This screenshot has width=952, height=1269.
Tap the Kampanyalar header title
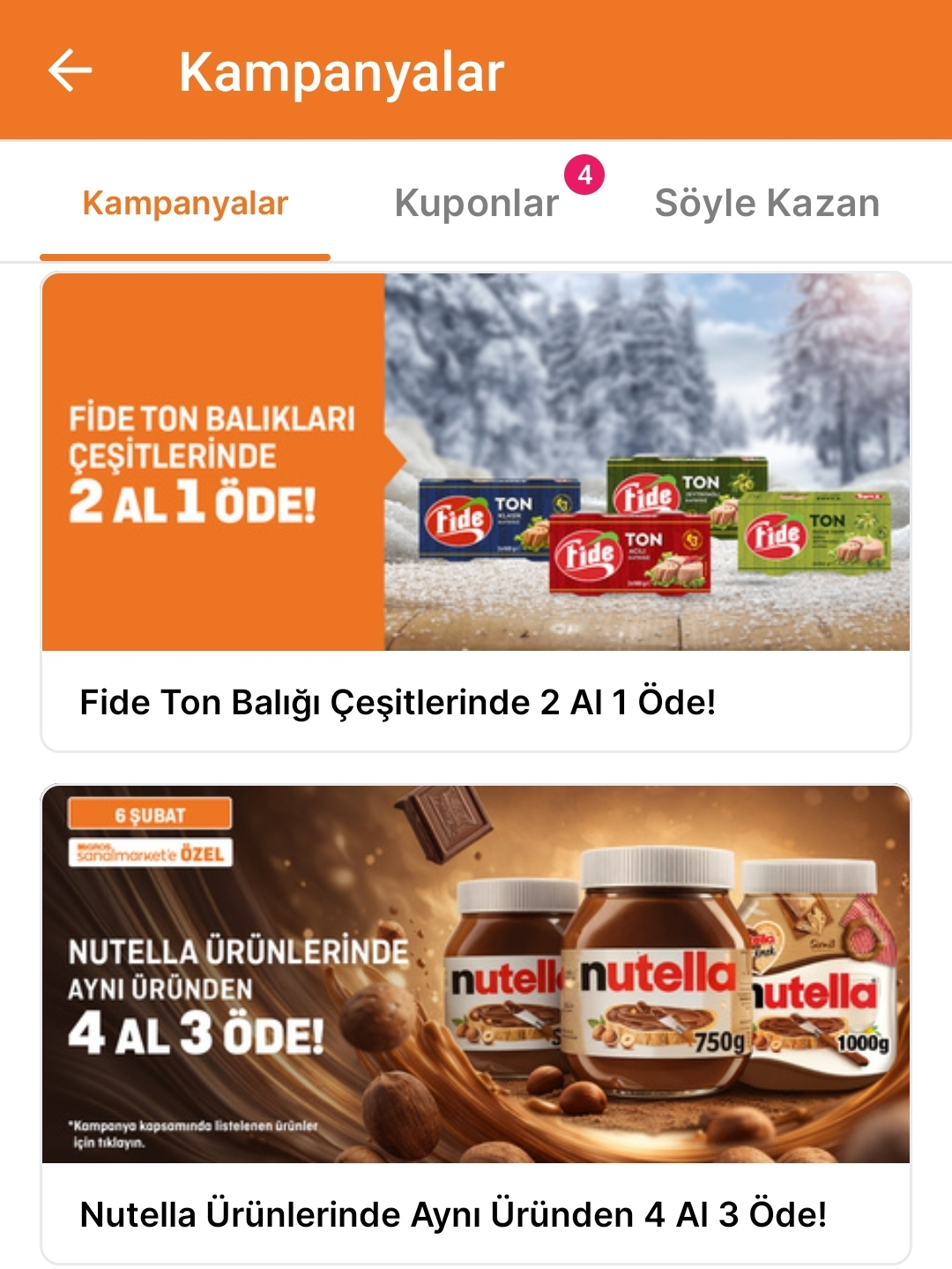tap(341, 74)
